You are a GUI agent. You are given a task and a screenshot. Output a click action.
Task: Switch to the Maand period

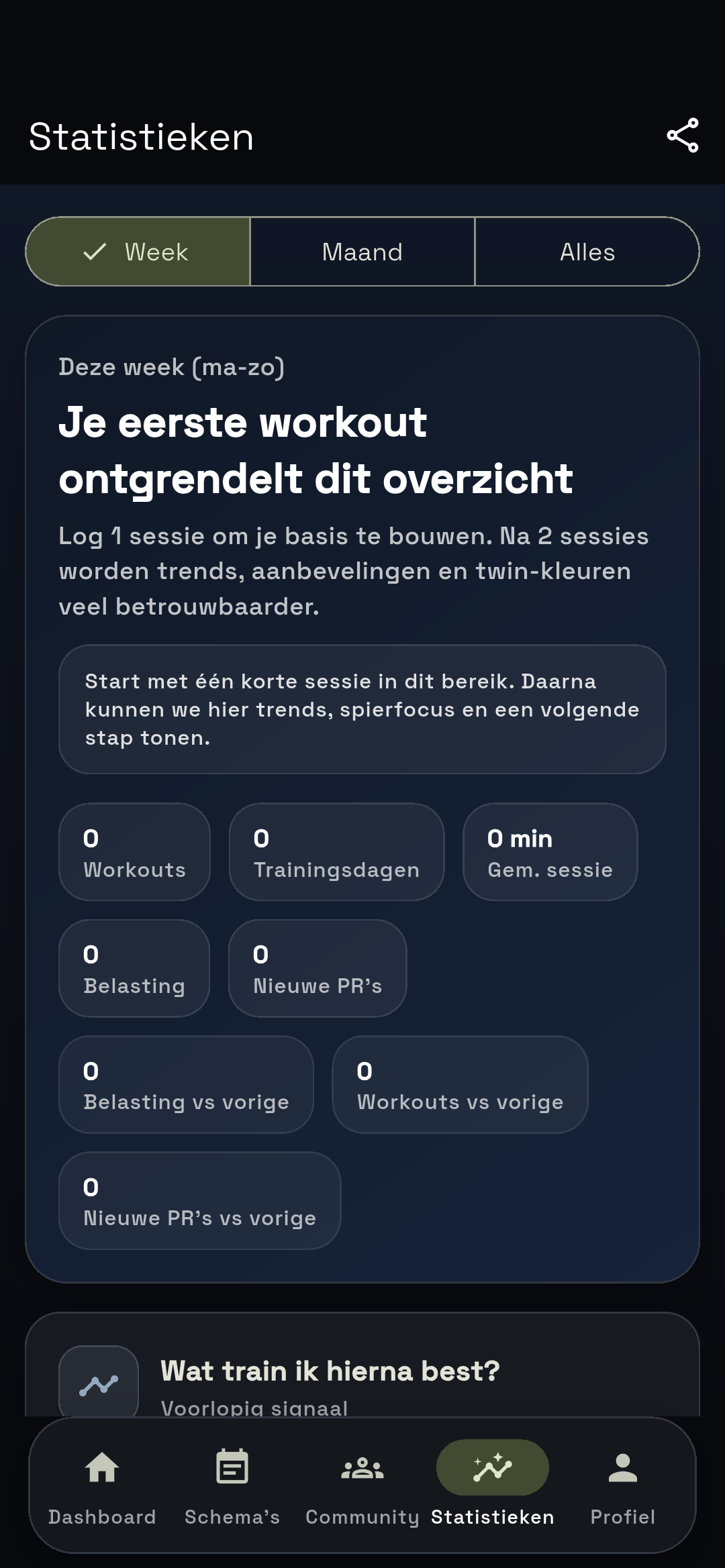[362, 252]
